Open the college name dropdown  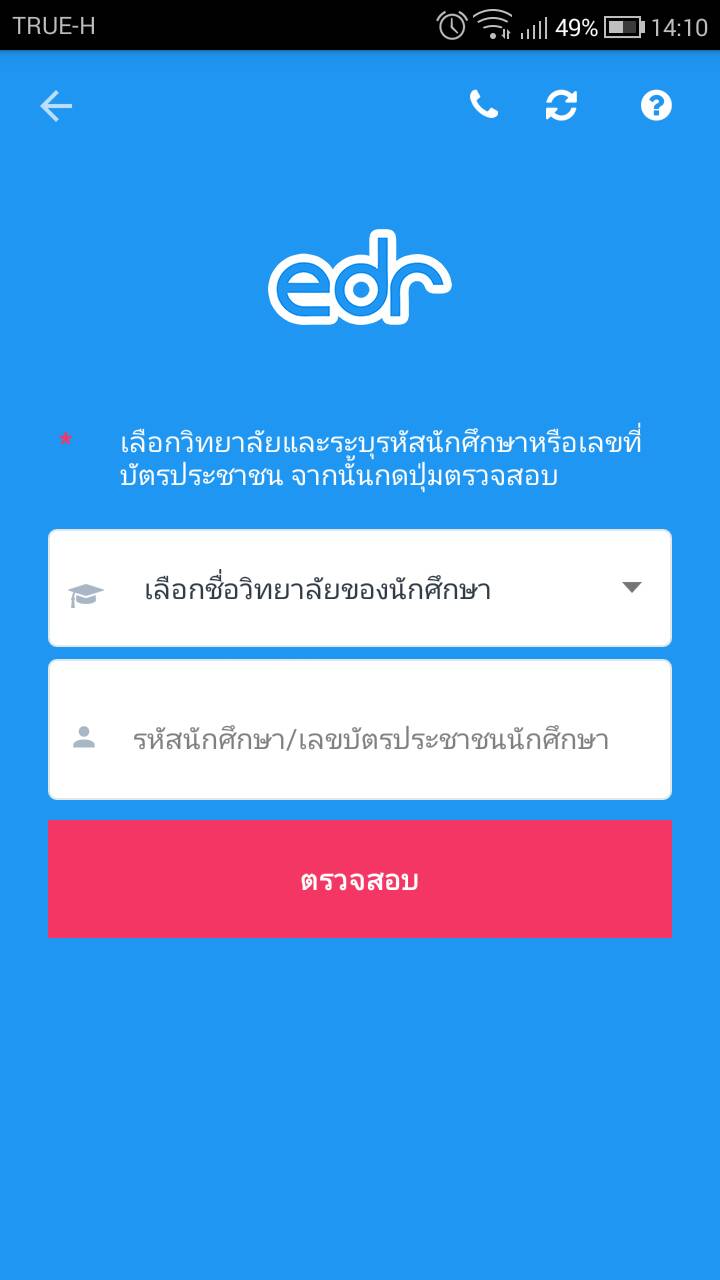(360, 588)
